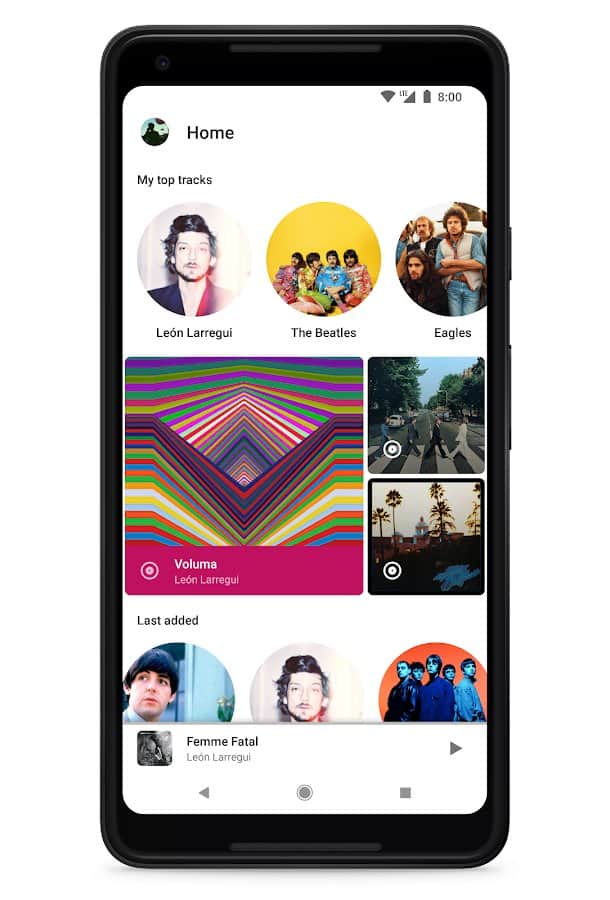Open the first Last added circle
Image resolution: width=610 pixels, height=900 pixels.
click(x=178, y=683)
